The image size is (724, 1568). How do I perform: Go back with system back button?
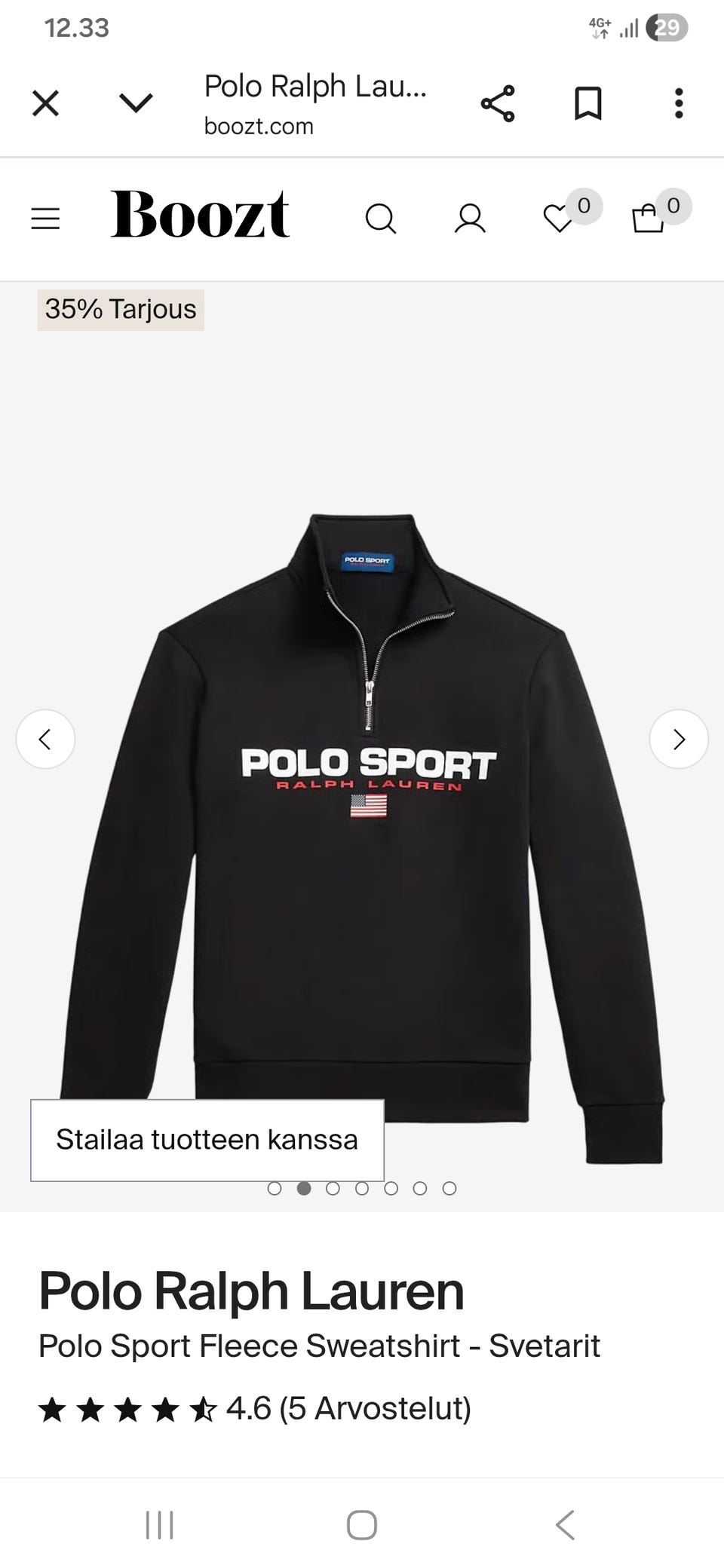point(566,1524)
